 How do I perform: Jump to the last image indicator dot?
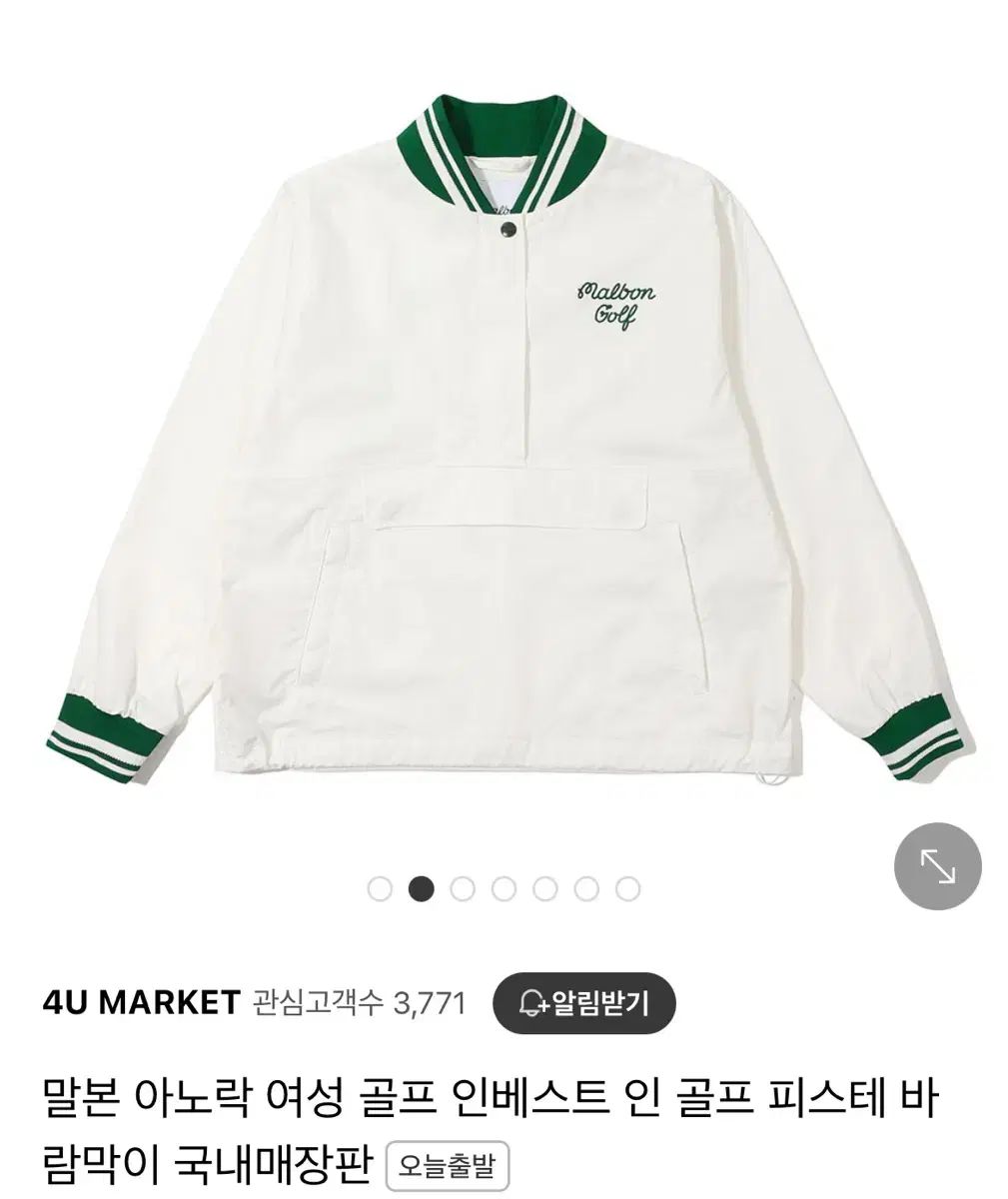627,888
